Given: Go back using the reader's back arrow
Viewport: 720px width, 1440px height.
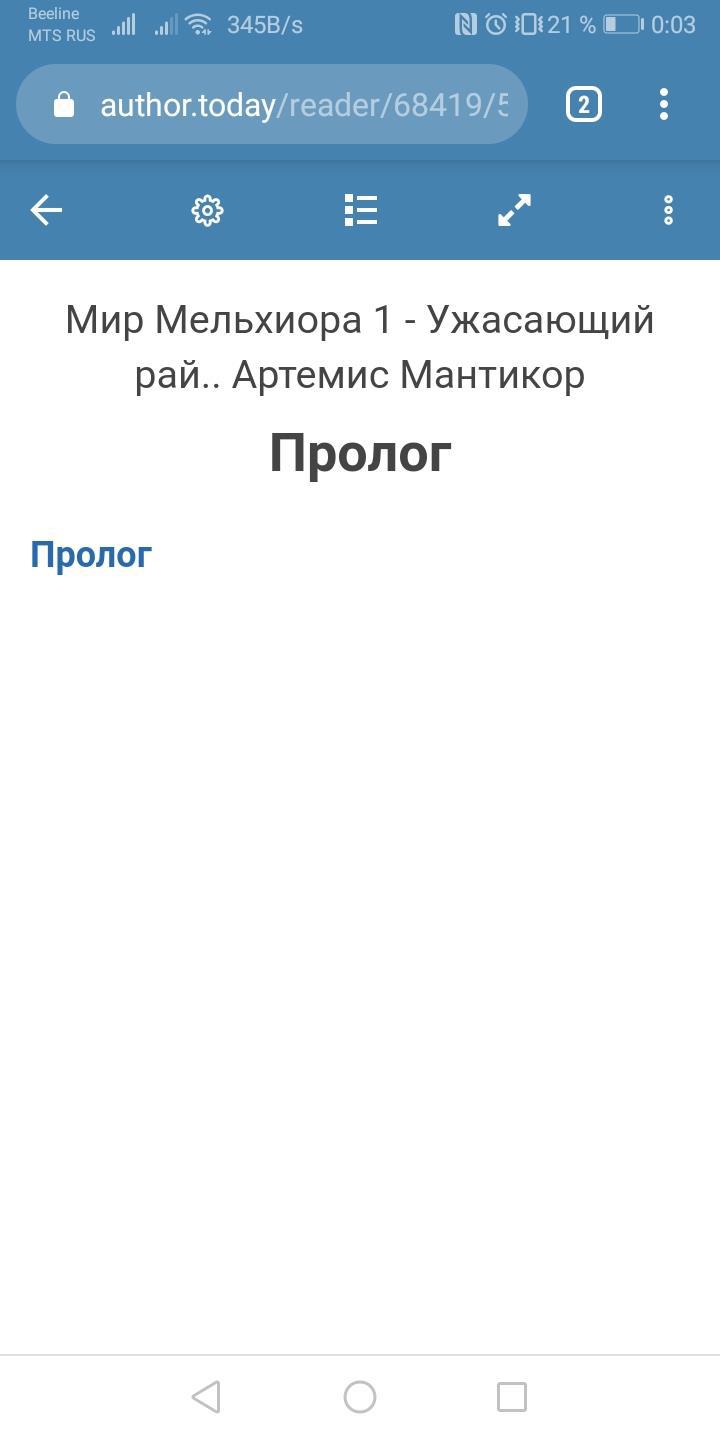Looking at the screenshot, I should click(x=46, y=210).
